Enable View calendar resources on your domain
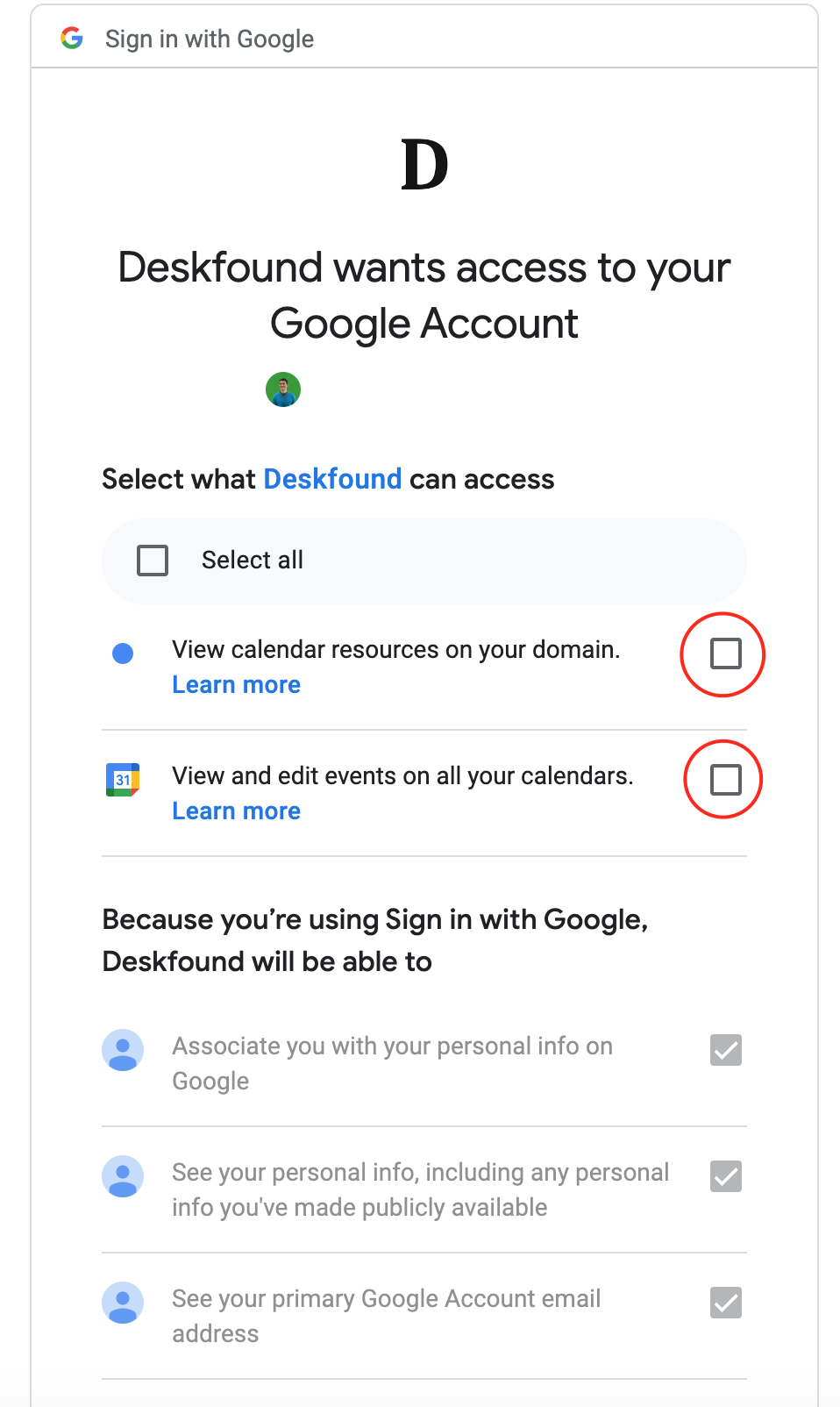840x1407 pixels. [x=725, y=654]
